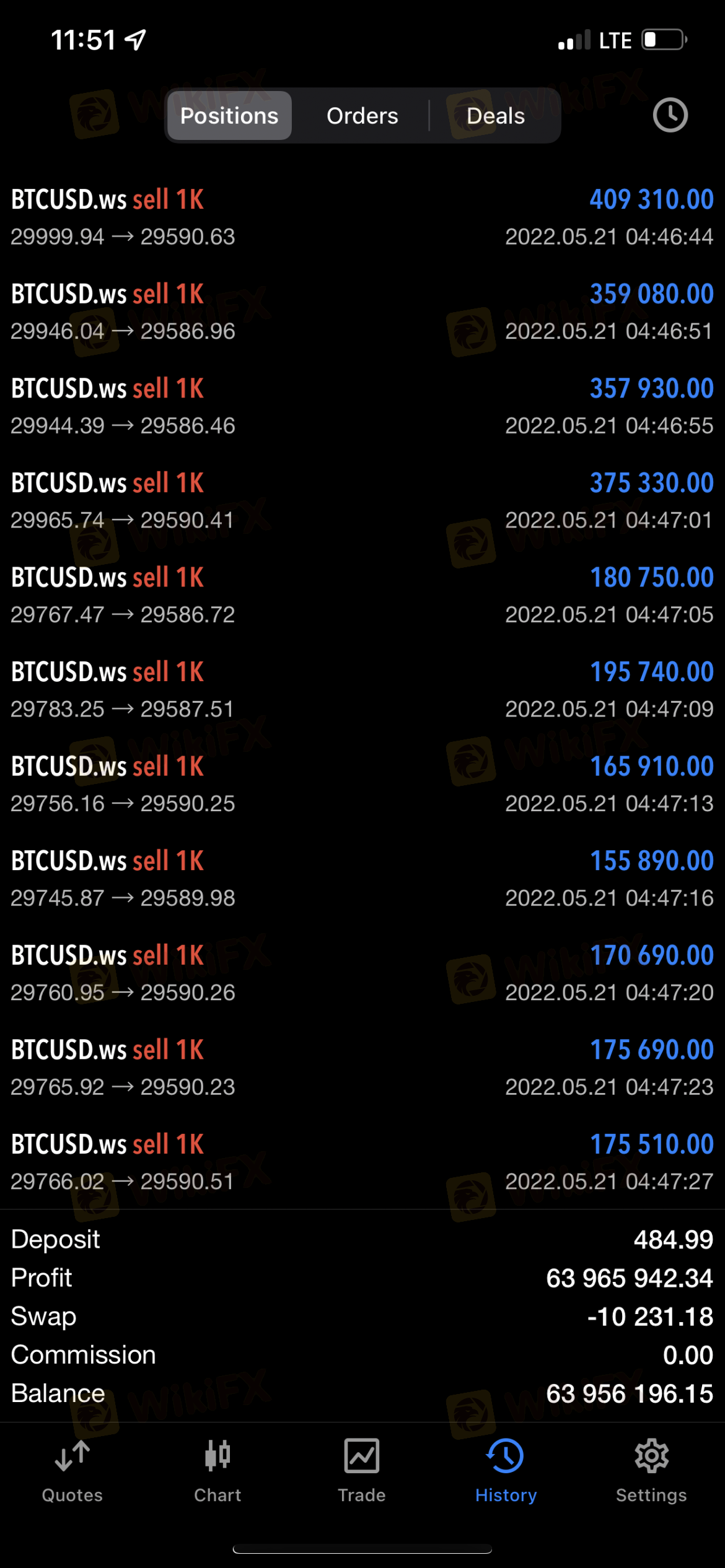Expand the position with profit 175 510.00
Viewport: 725px width, 1568px height.
click(362, 1162)
